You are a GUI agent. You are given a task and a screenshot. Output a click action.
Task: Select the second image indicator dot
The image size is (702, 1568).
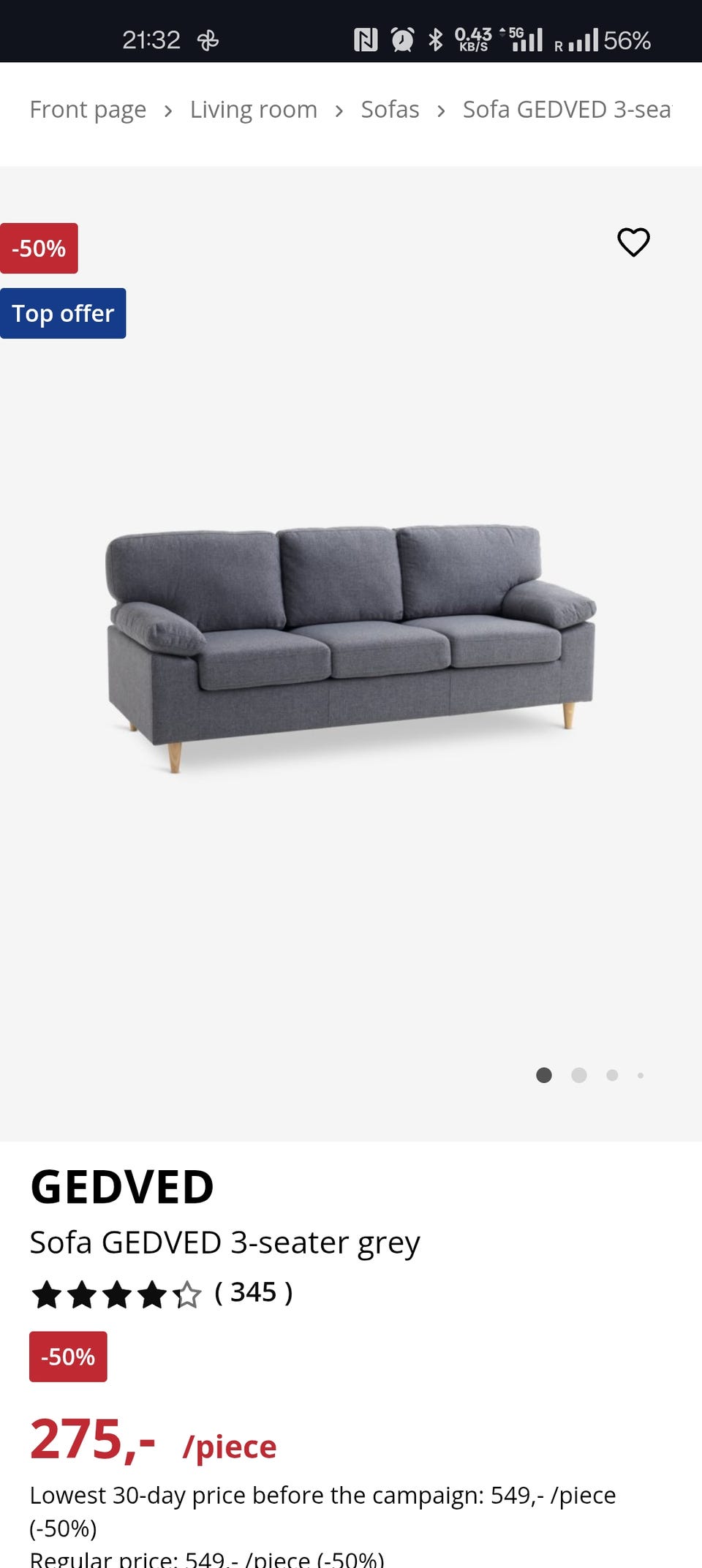[x=578, y=1075]
